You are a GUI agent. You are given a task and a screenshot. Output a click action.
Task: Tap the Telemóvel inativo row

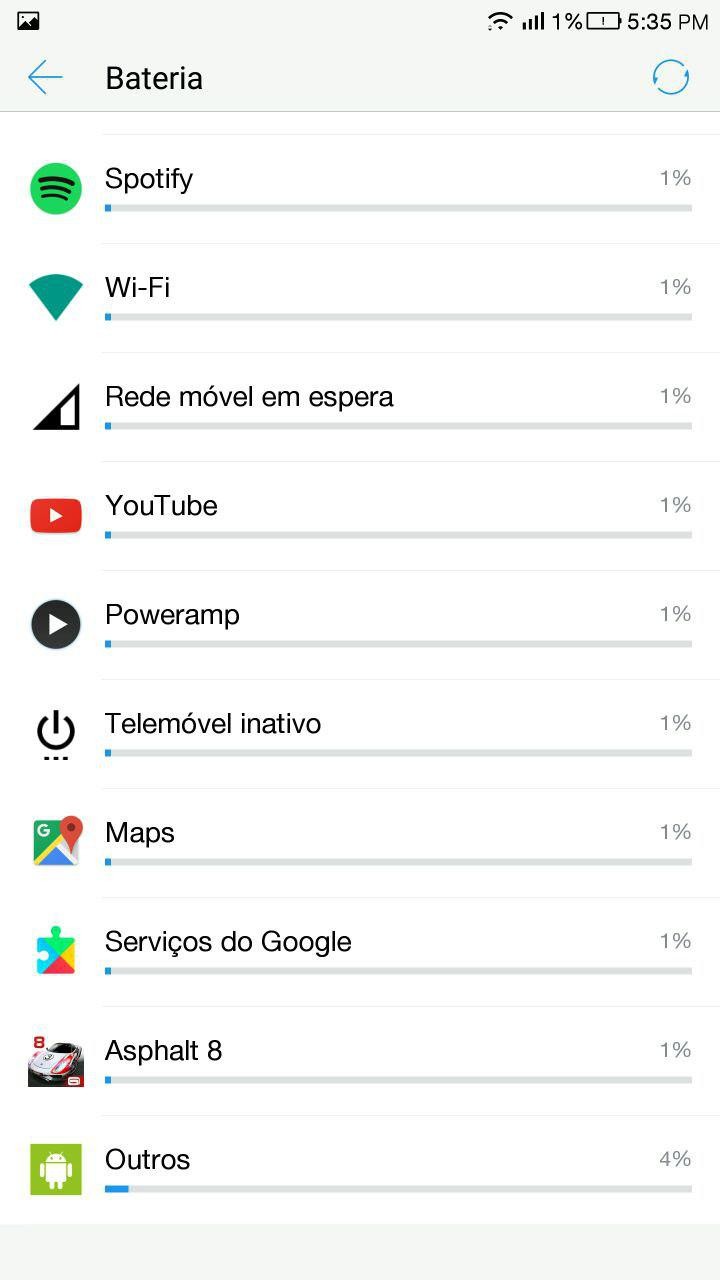360,734
